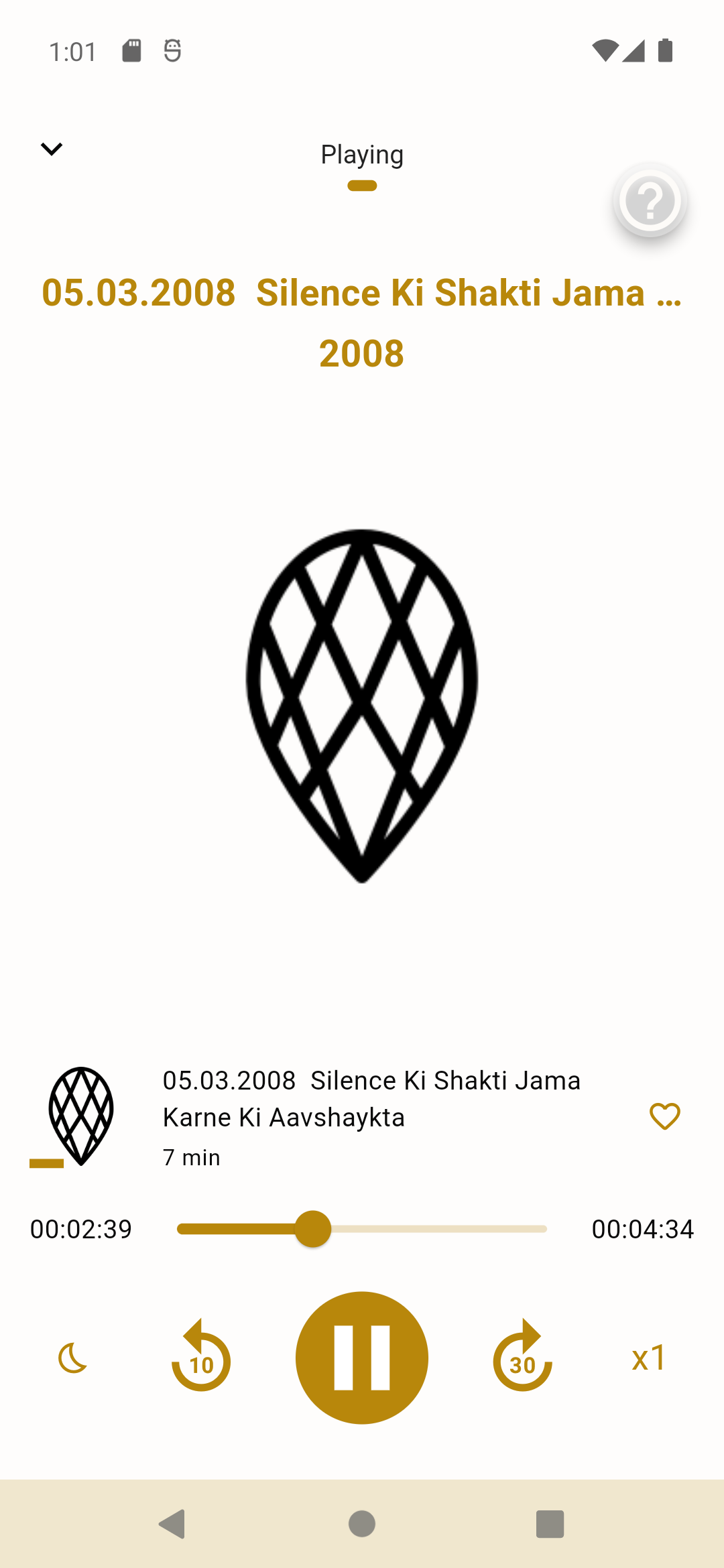The height and width of the screenshot is (1568, 724).
Task: Rewind playback by 10 seconds
Action: coord(201,1358)
